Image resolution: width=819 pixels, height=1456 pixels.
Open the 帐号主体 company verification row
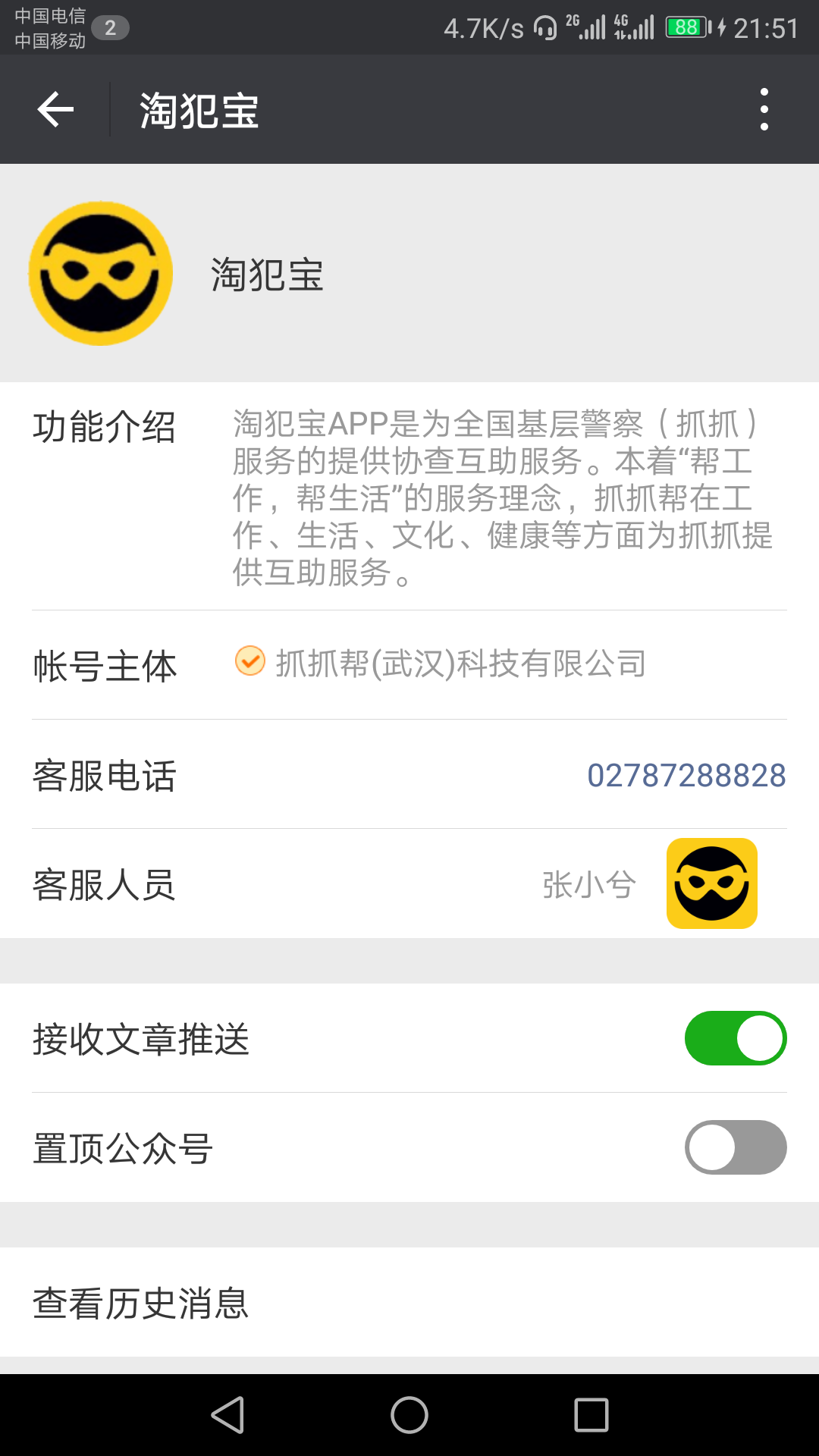[409, 664]
